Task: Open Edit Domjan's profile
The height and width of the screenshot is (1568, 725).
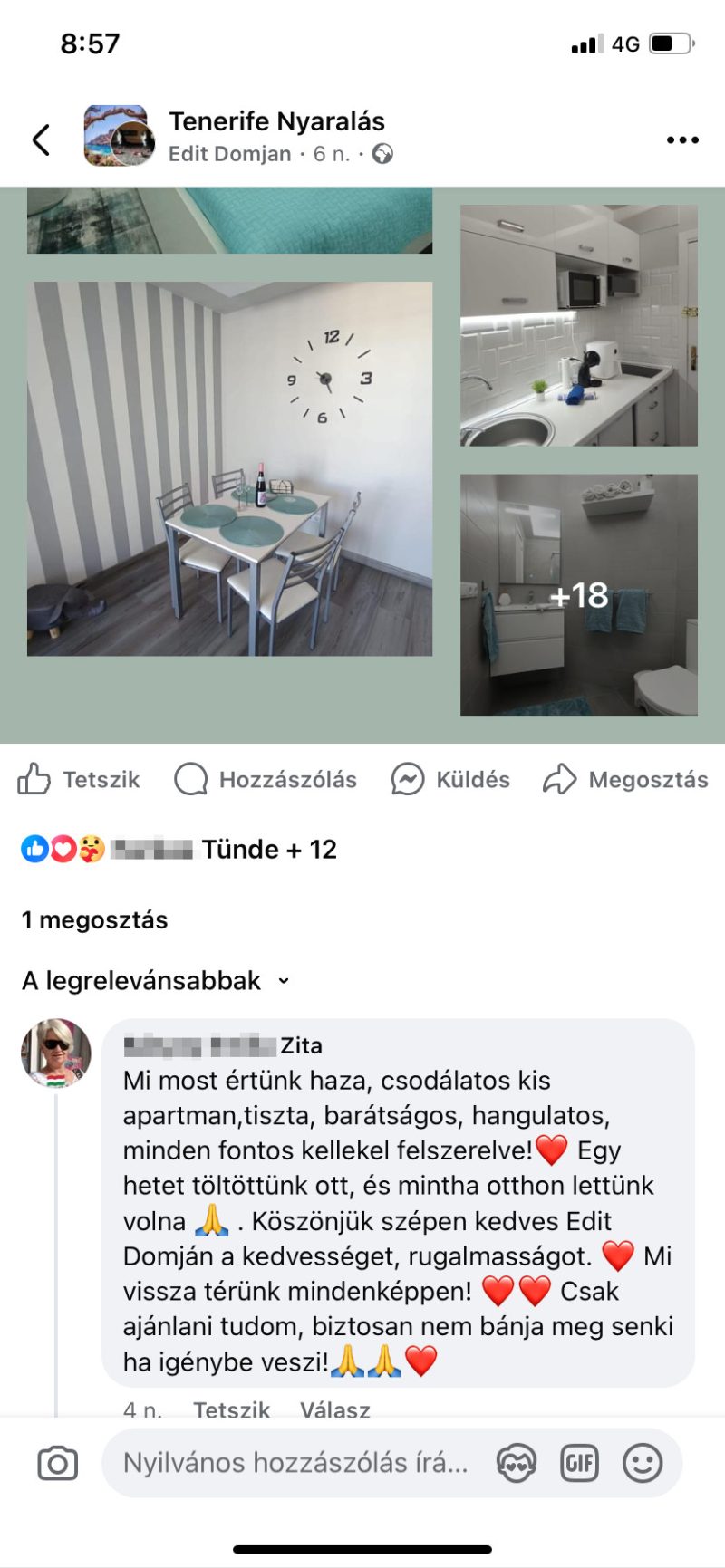Action: pyautogui.click(x=229, y=154)
